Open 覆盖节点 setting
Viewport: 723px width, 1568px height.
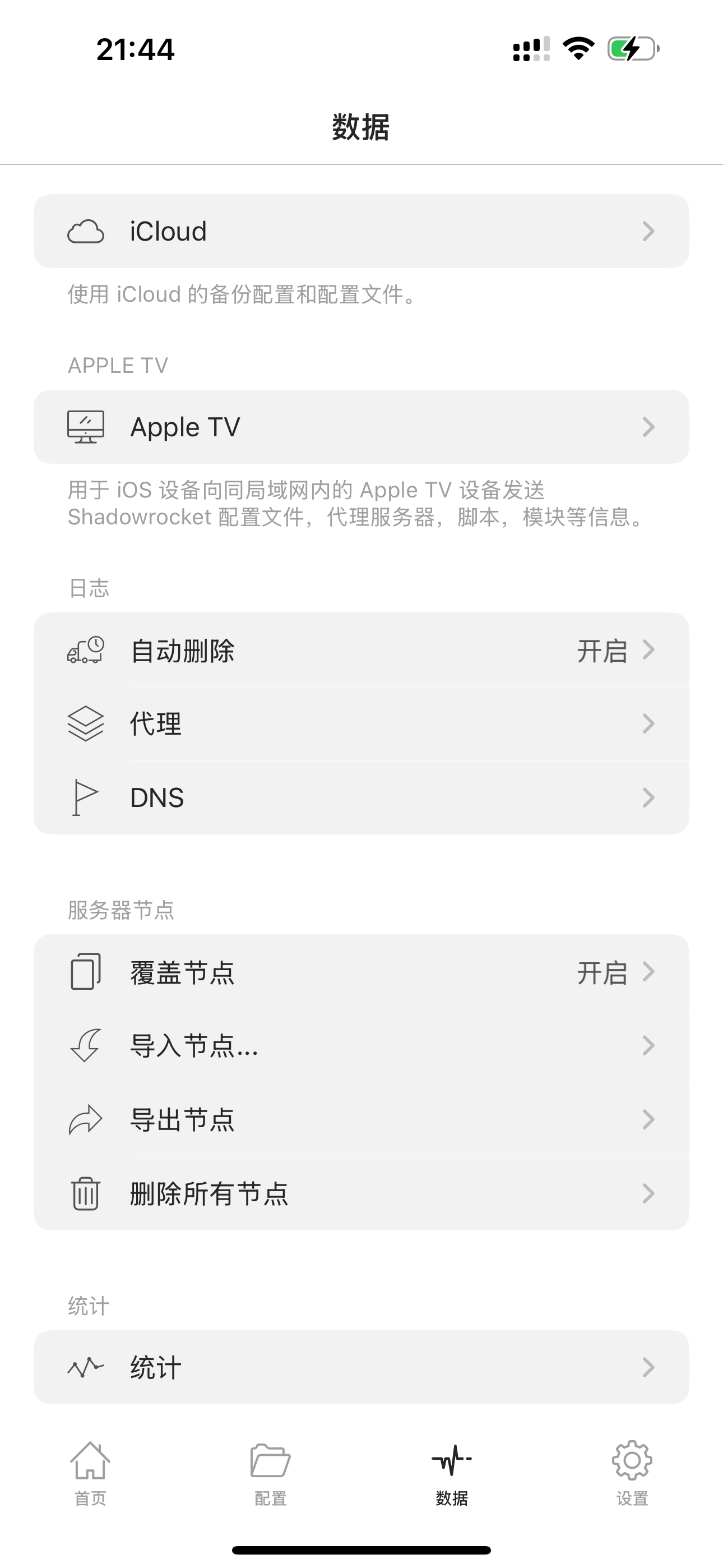(361, 972)
